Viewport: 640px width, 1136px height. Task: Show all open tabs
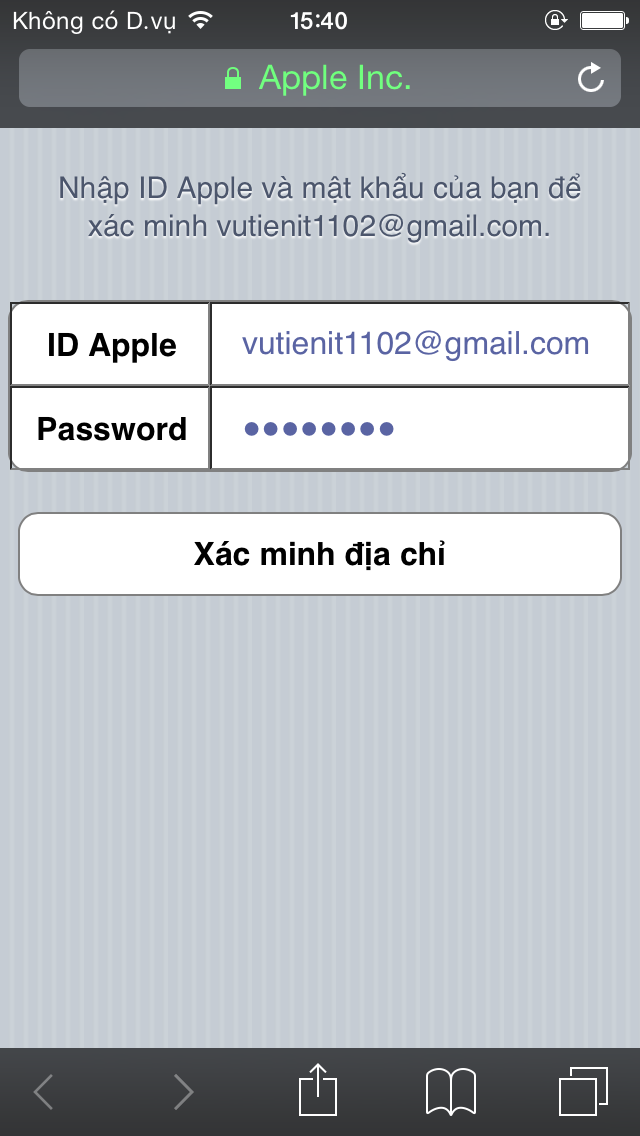[x=583, y=1091]
